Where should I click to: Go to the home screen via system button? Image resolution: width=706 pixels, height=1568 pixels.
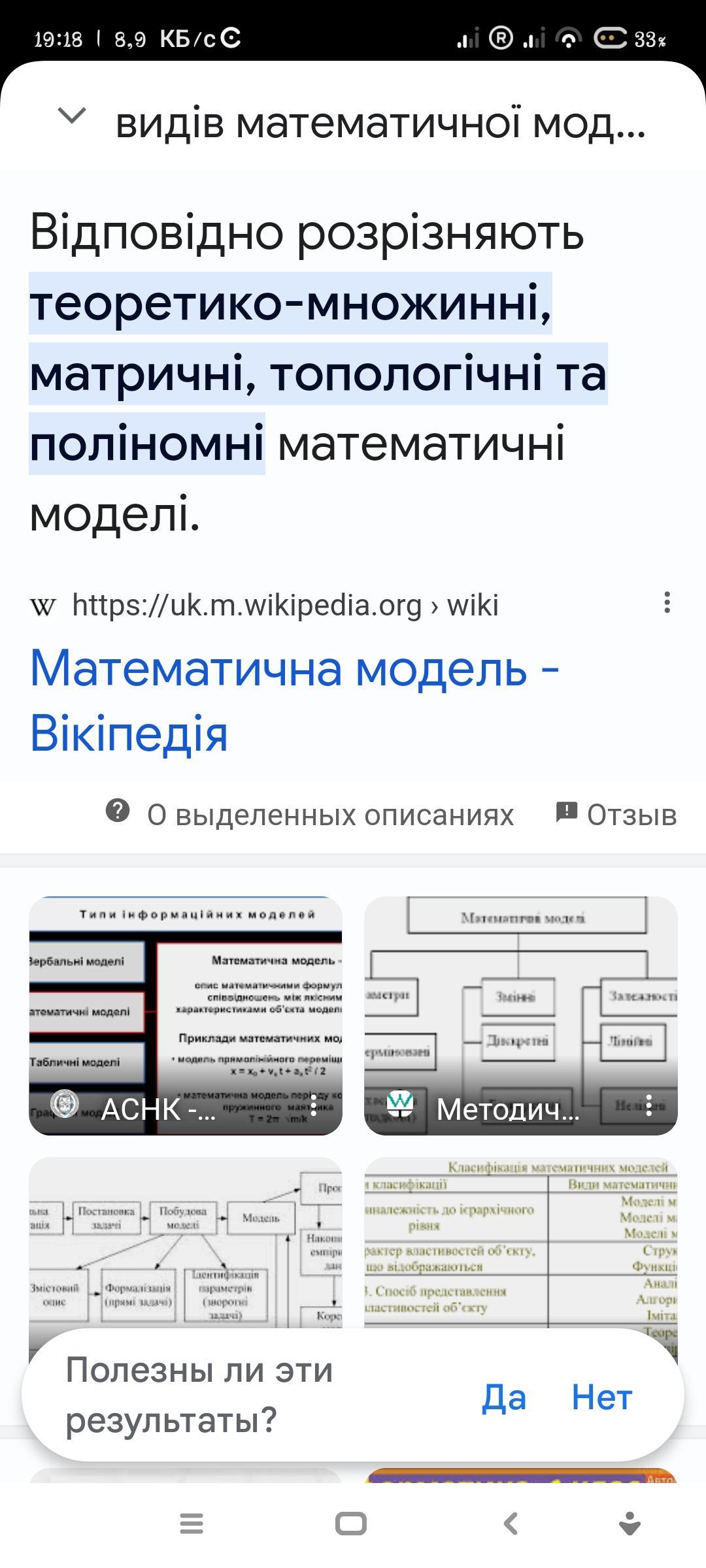tap(351, 1524)
